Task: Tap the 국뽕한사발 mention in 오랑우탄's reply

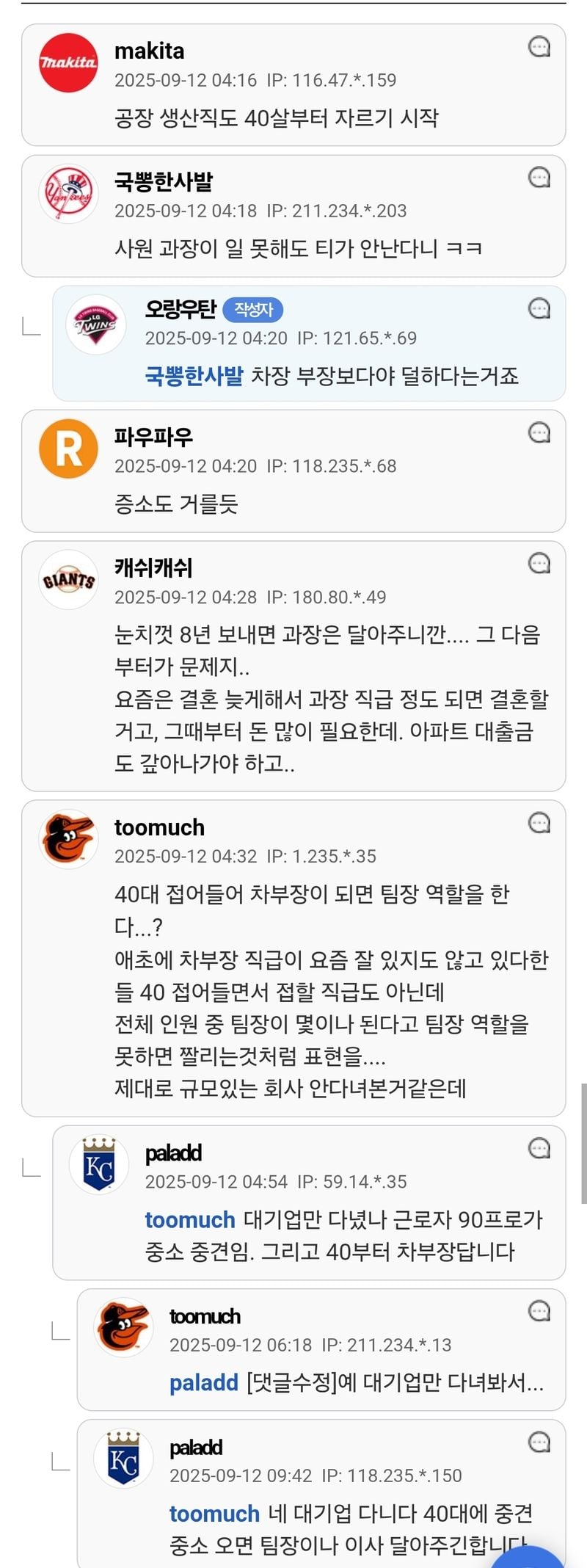Action: click(194, 376)
